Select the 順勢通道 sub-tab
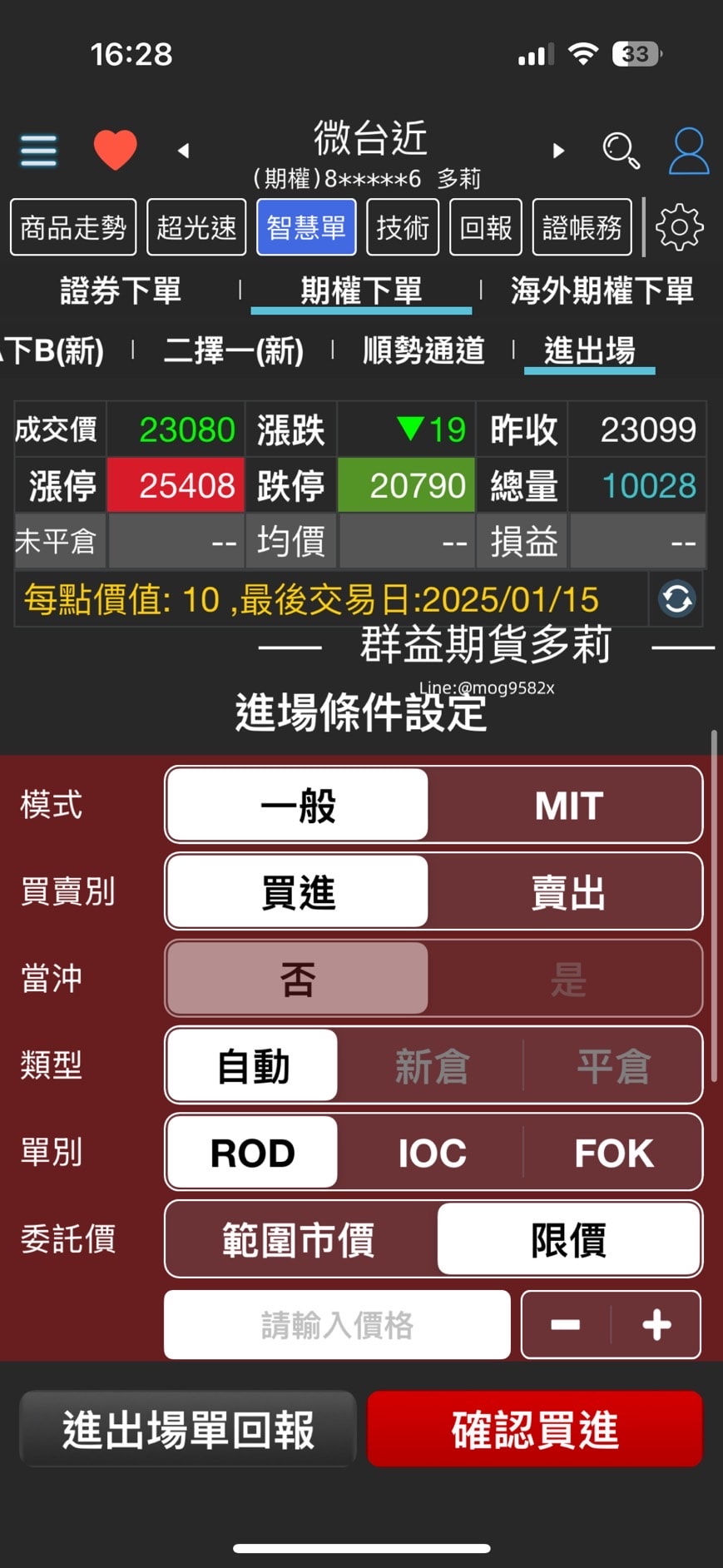 423,350
